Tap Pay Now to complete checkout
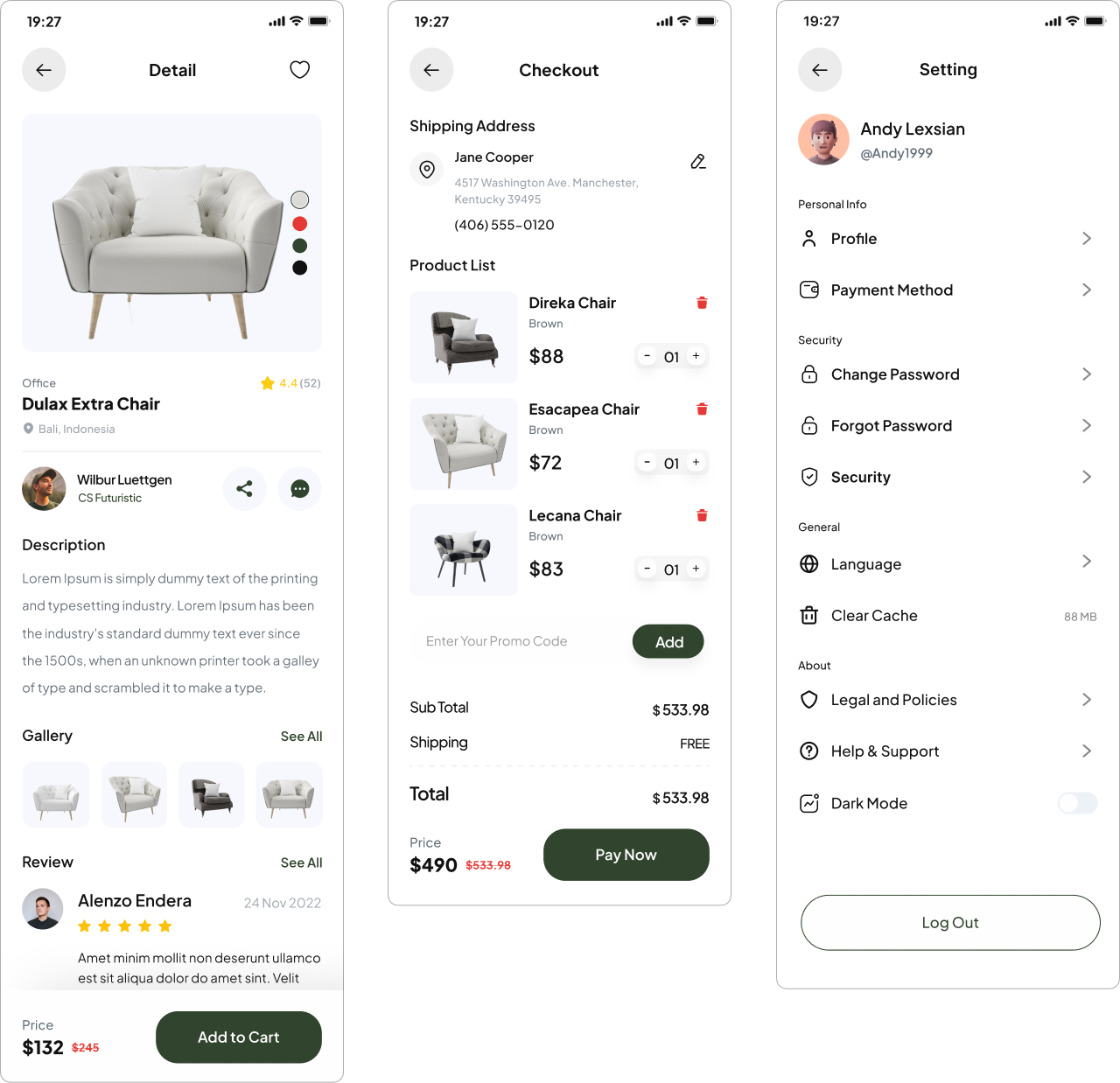 pyautogui.click(x=626, y=855)
